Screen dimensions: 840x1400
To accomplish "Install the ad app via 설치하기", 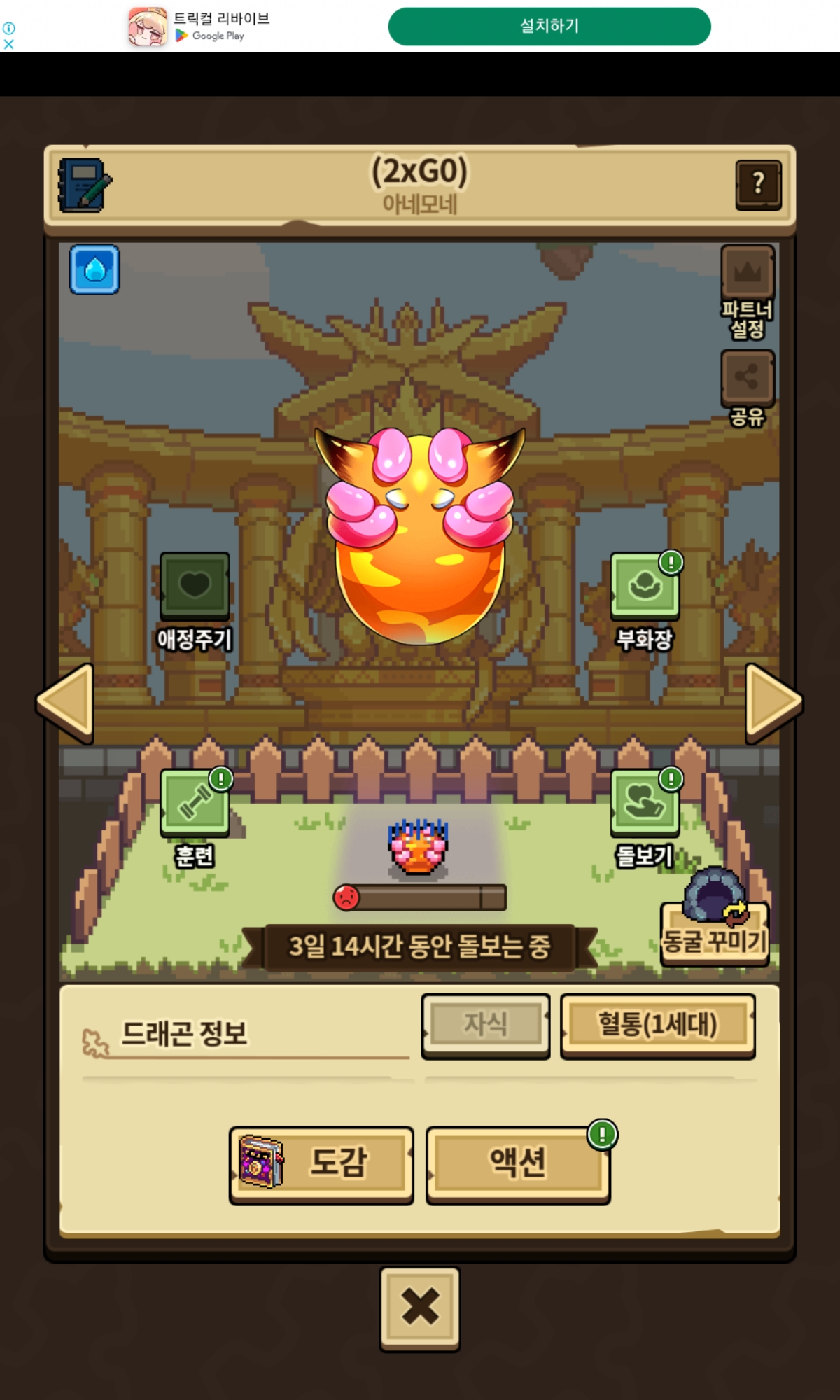I will click(549, 27).
